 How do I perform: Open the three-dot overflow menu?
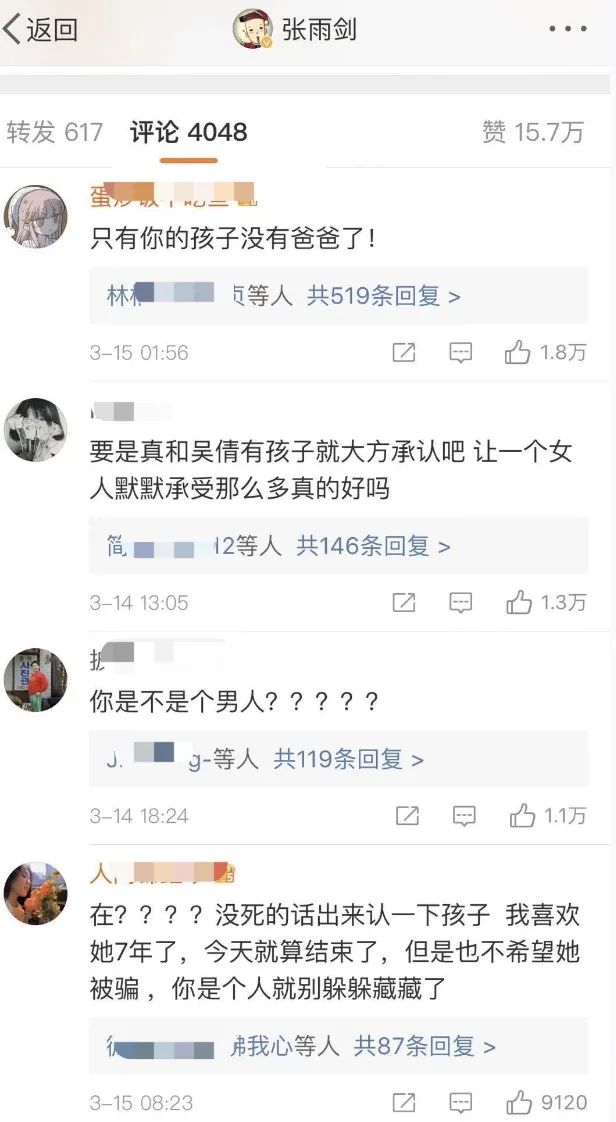[x=567, y=30]
